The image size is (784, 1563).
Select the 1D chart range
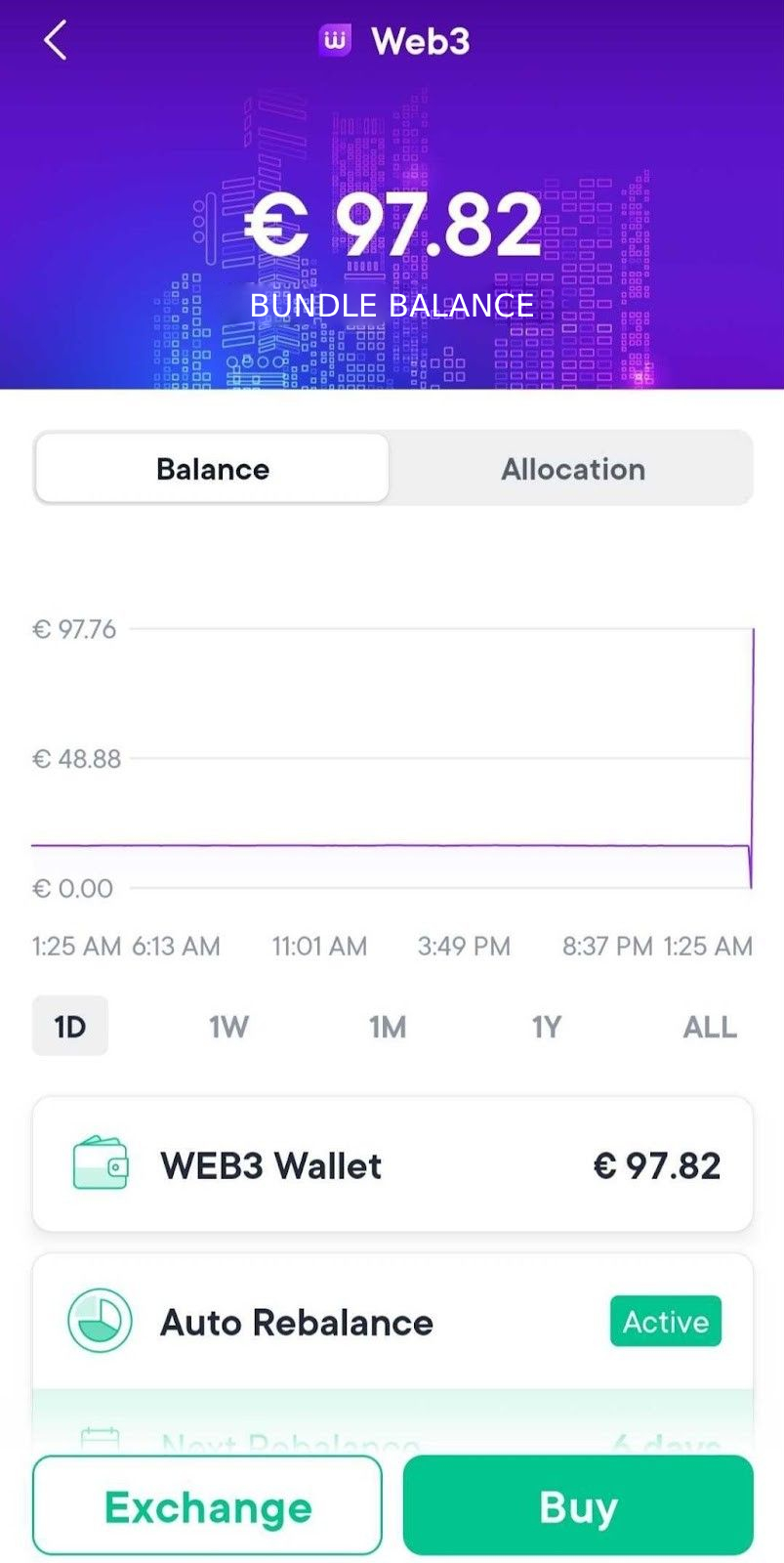(70, 1027)
